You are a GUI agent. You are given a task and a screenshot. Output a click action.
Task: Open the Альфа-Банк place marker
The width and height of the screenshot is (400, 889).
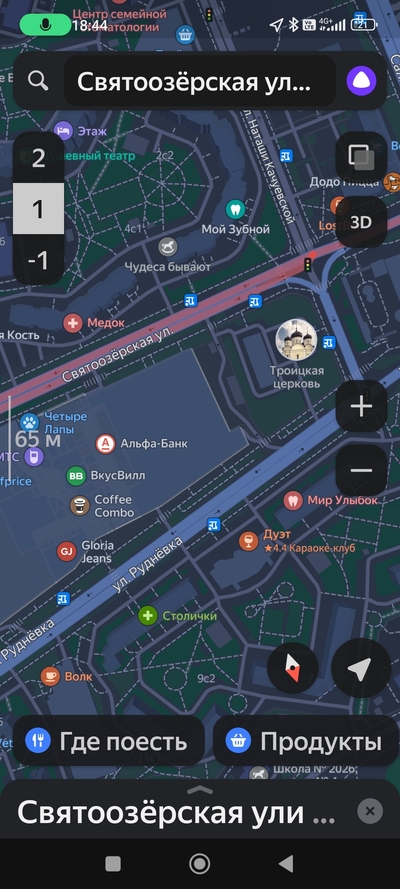pos(141,443)
